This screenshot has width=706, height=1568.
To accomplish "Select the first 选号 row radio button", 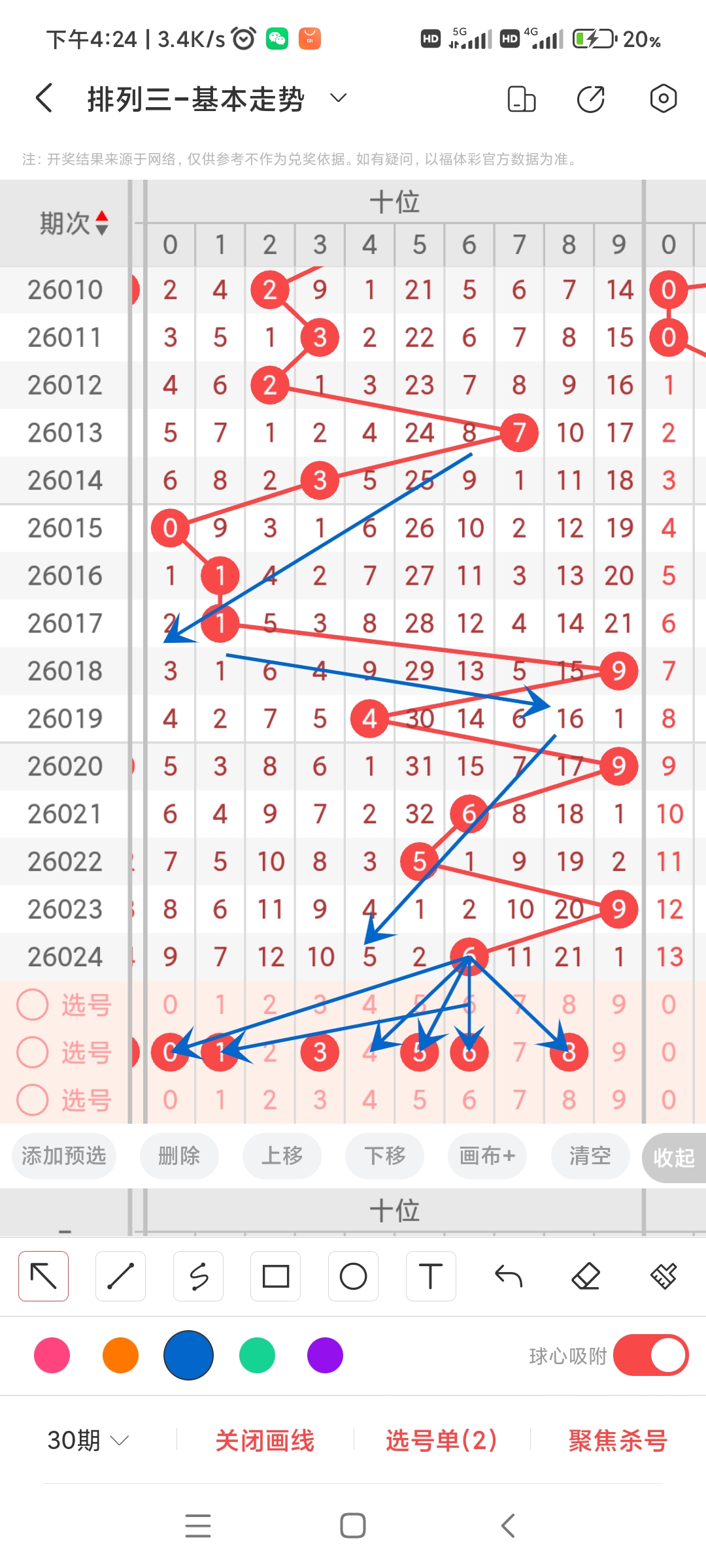I will point(32,1004).
